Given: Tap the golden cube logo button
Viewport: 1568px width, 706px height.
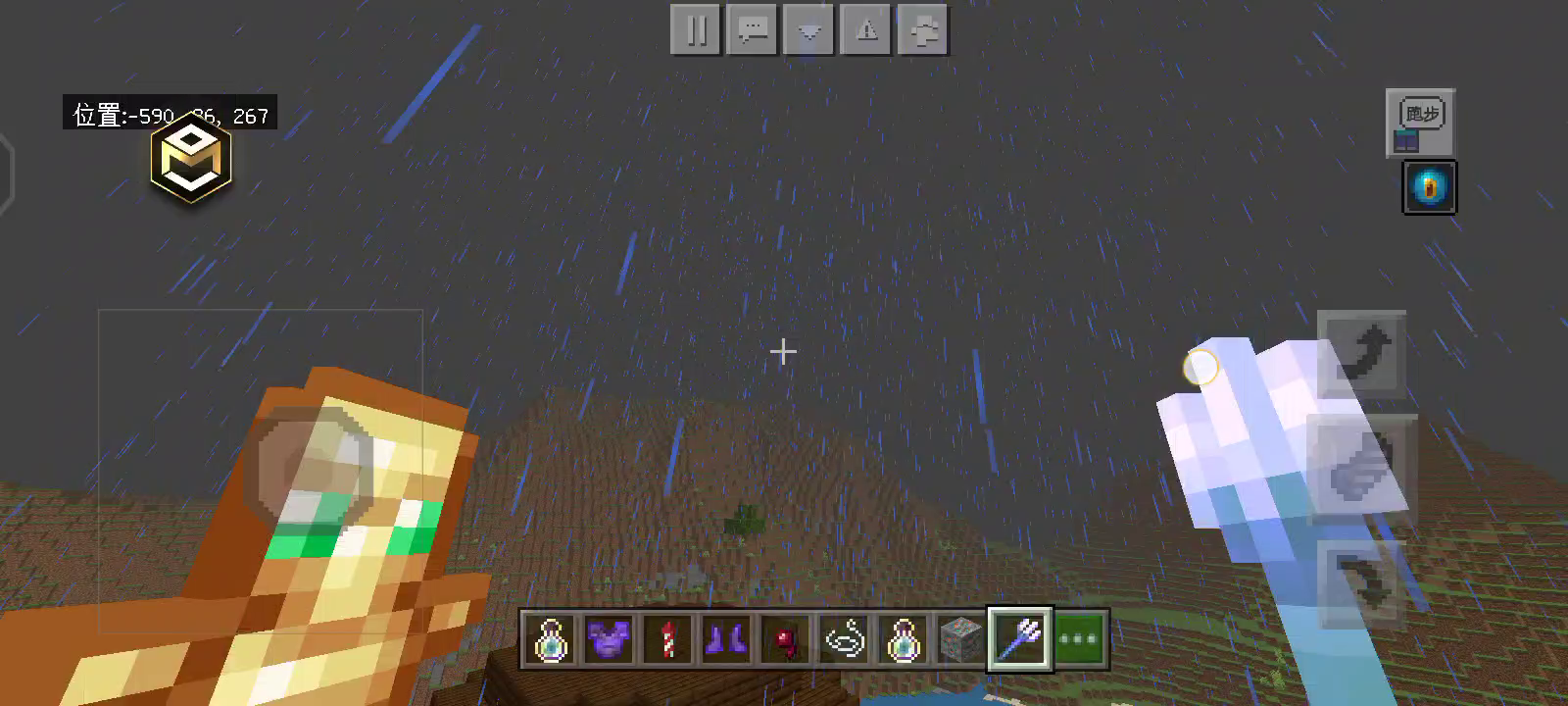Looking at the screenshot, I should 191,162.
